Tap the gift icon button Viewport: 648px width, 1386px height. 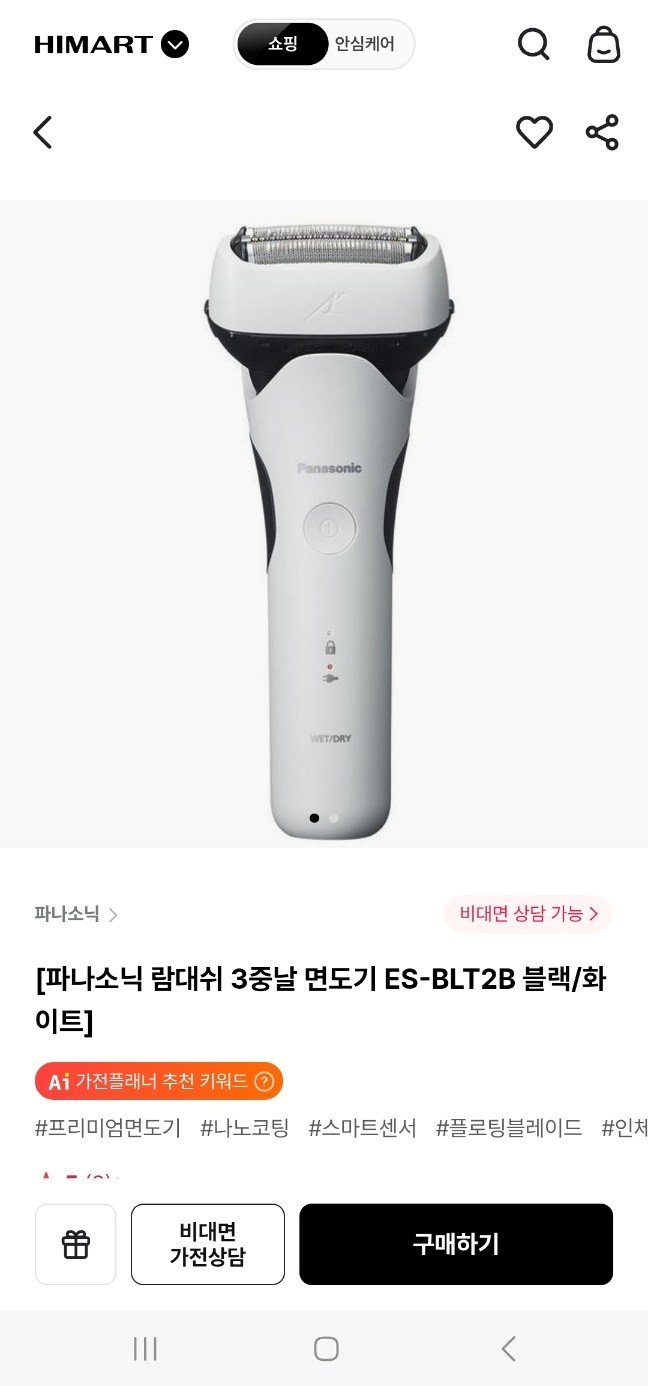pos(76,1244)
